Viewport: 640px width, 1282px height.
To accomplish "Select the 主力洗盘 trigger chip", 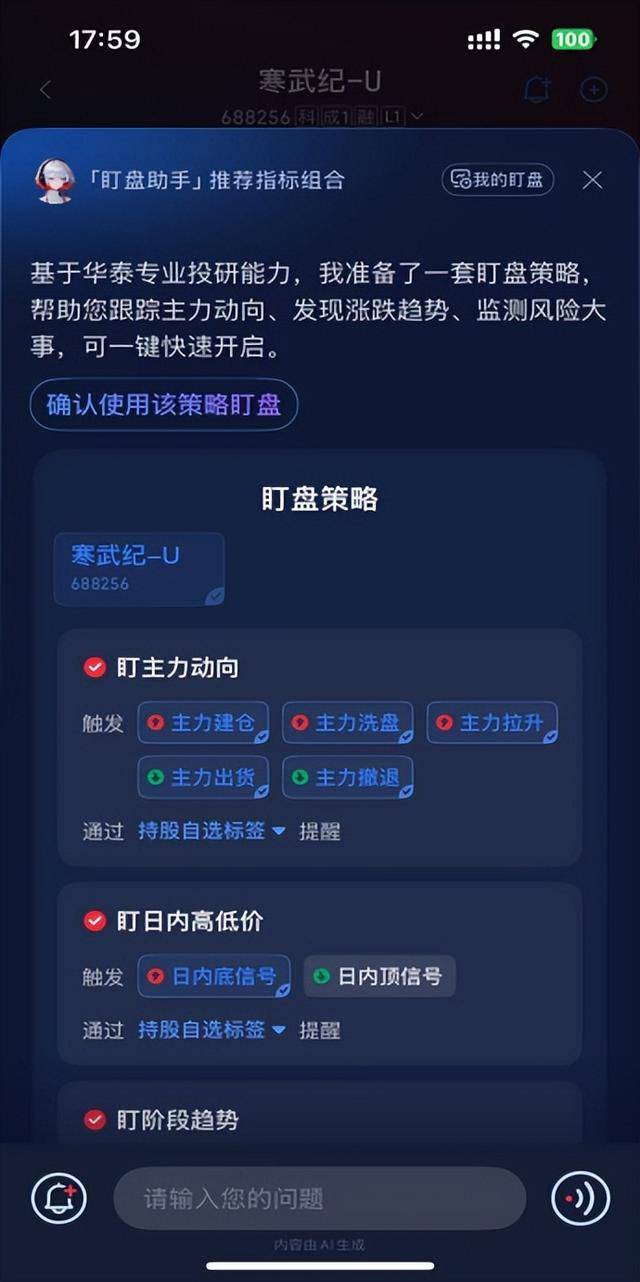I will click(x=347, y=722).
